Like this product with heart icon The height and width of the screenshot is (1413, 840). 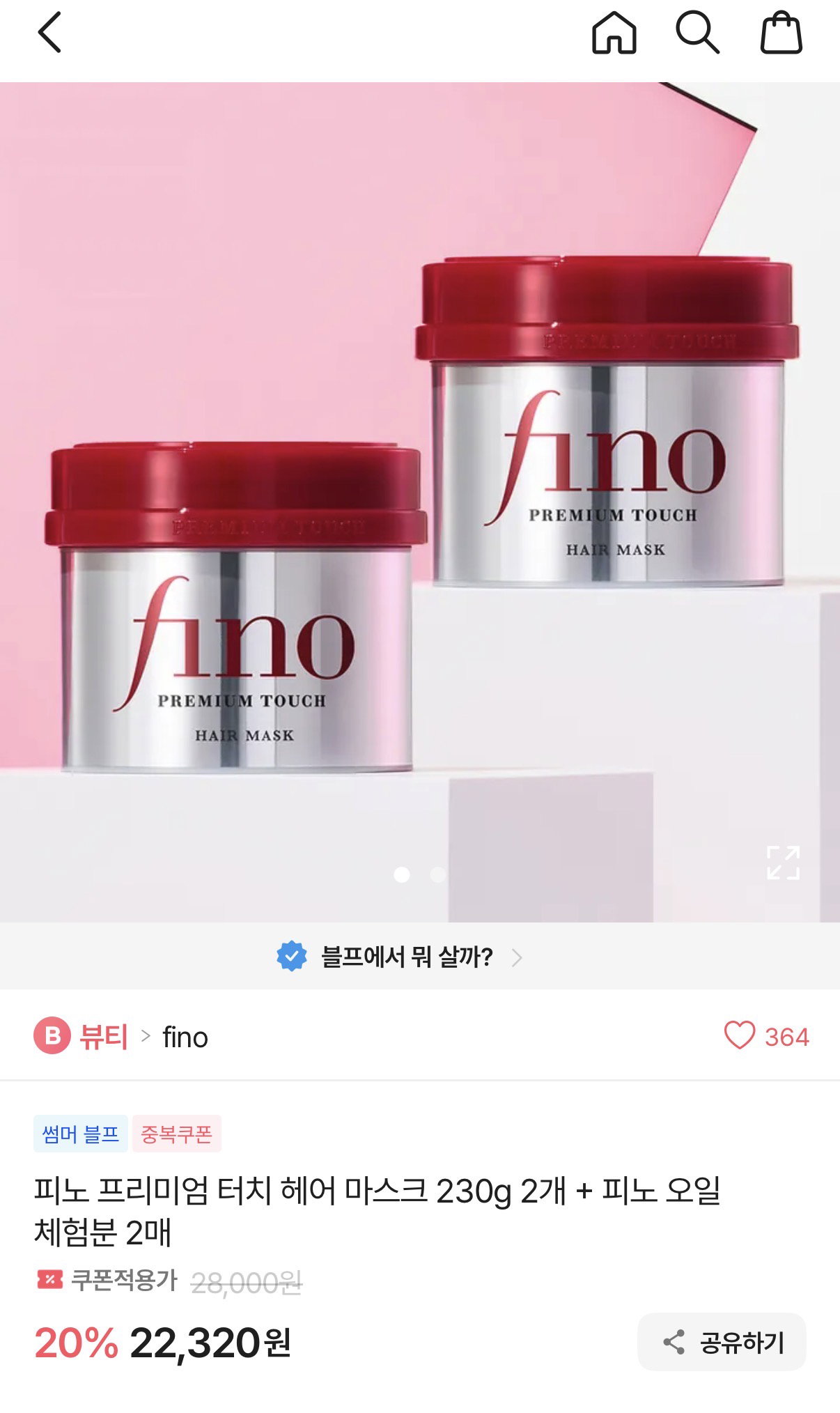point(740,1036)
